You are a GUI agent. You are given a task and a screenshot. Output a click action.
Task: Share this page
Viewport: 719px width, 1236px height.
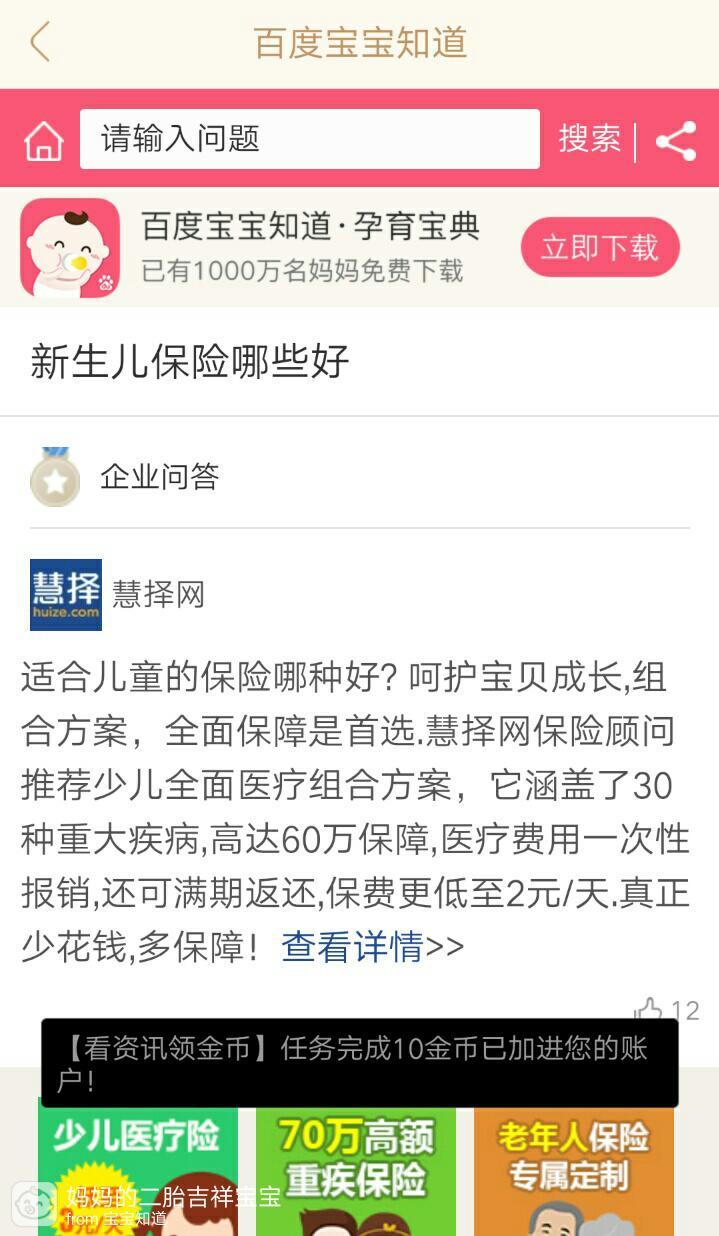point(677,141)
